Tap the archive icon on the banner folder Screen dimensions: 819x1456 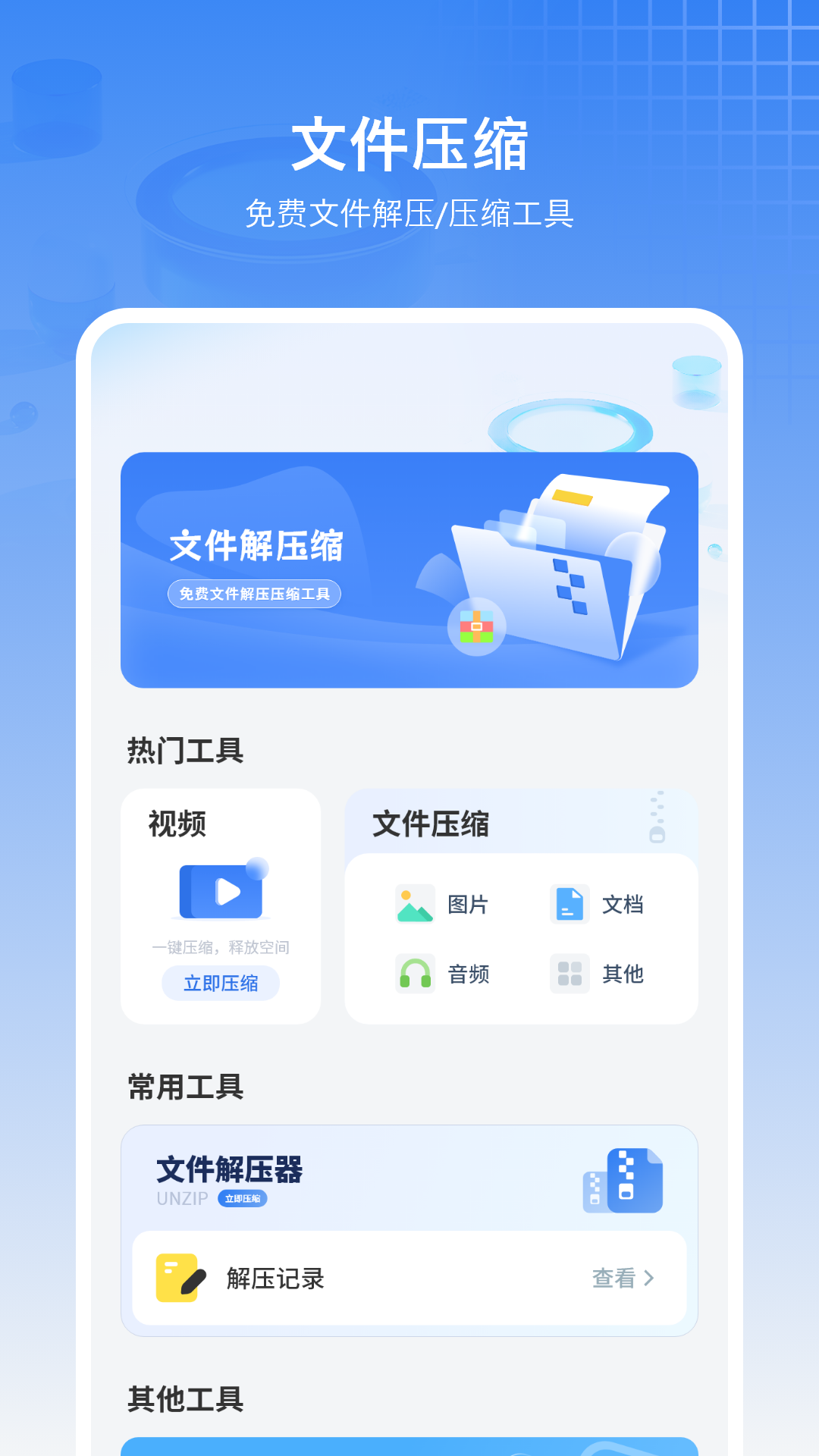click(x=477, y=626)
